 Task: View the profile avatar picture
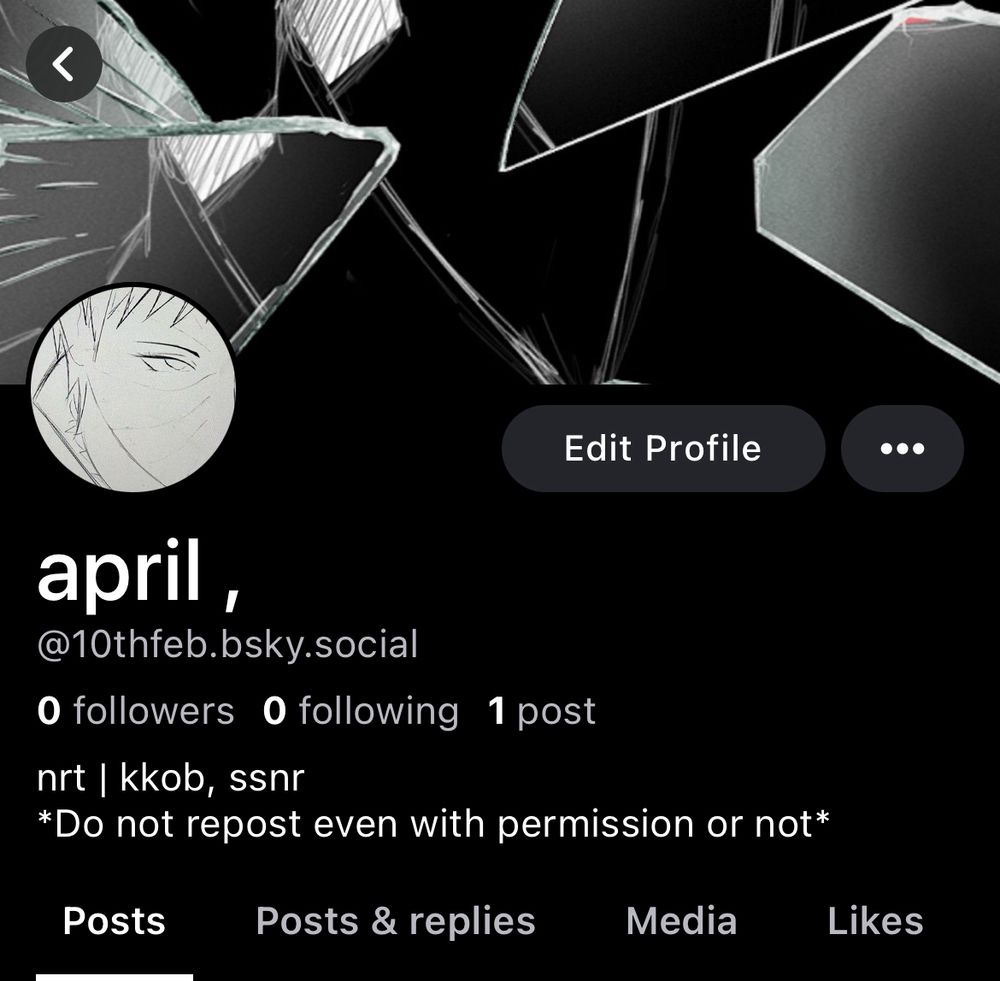click(133, 388)
